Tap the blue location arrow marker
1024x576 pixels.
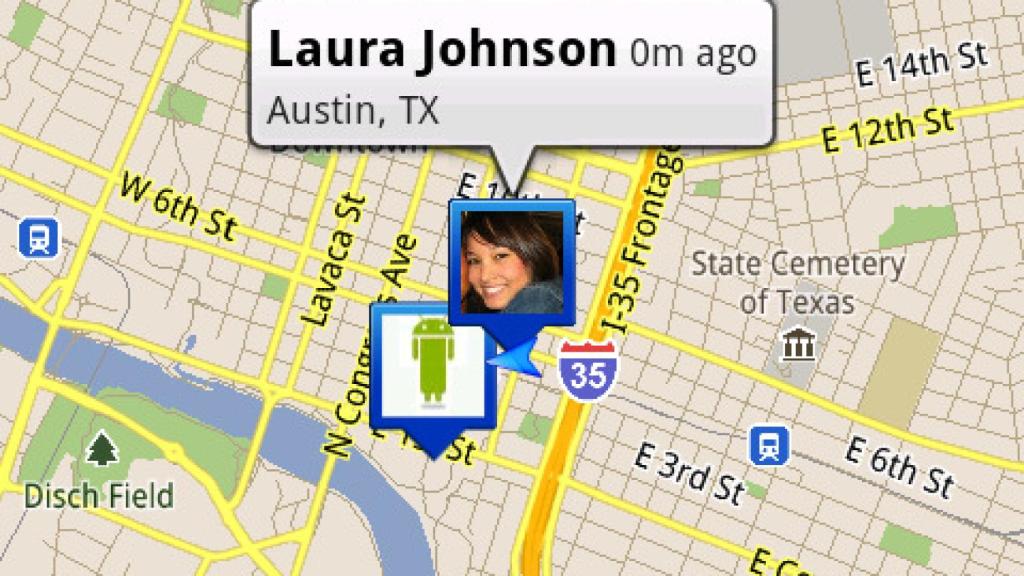[x=518, y=357]
